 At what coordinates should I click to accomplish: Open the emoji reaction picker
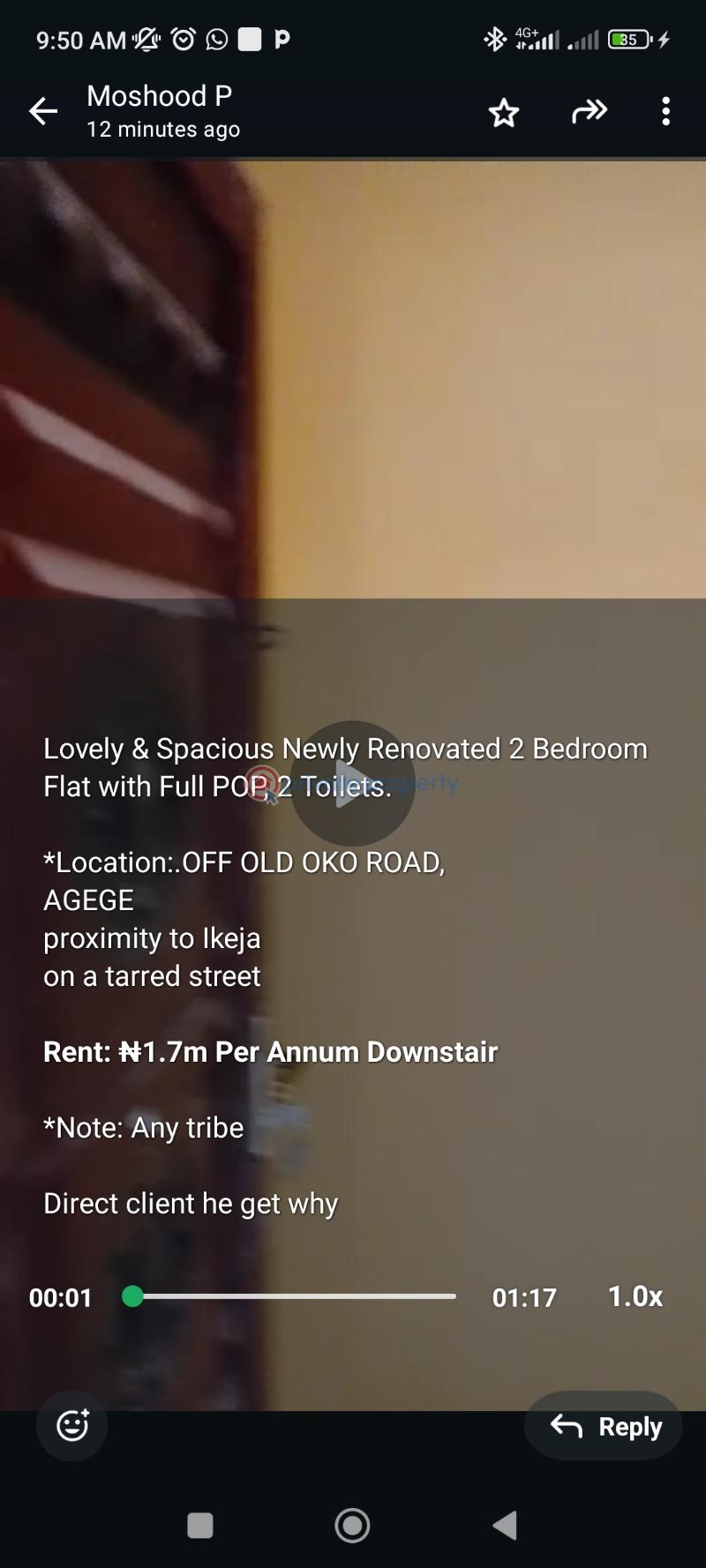point(71,1425)
